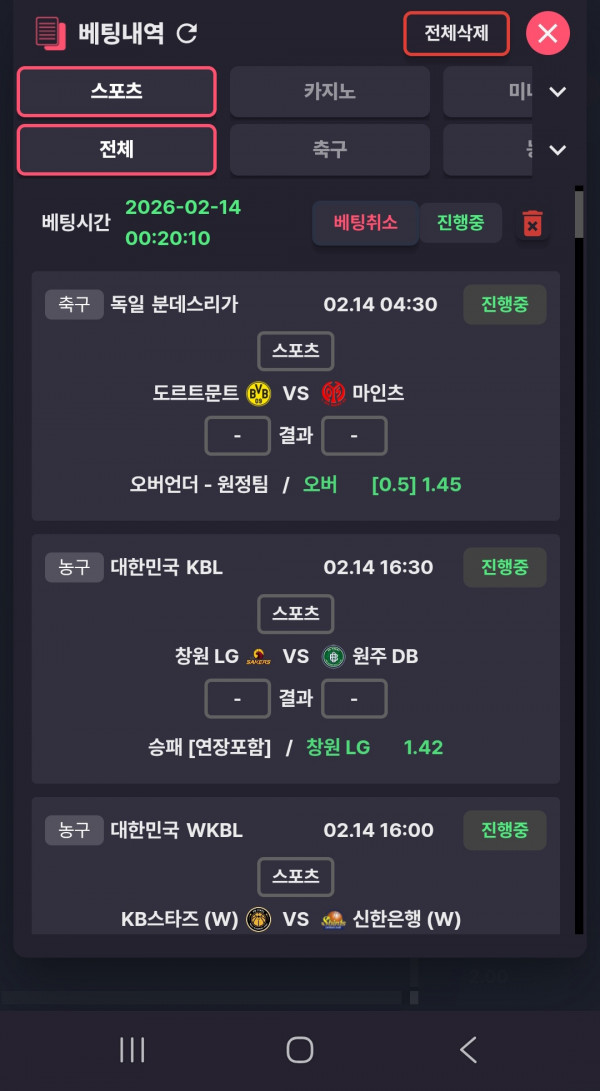600x1091 pixels.
Task: Filter bets by 축구
Action: point(330,150)
